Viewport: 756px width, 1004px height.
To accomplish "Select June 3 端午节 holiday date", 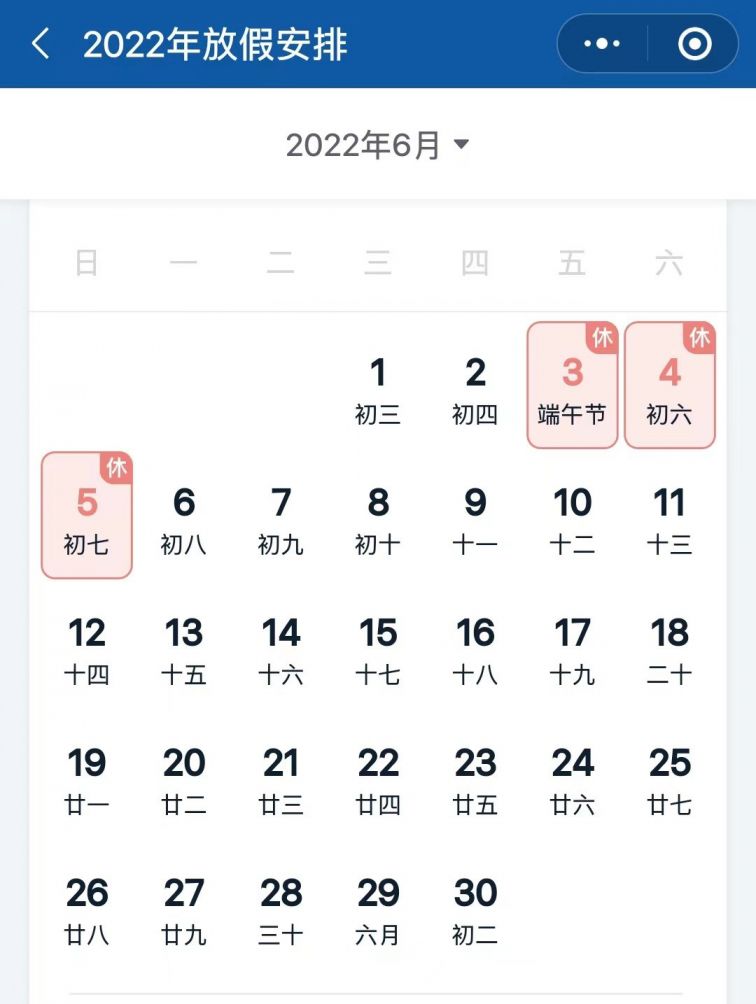I will point(572,386).
